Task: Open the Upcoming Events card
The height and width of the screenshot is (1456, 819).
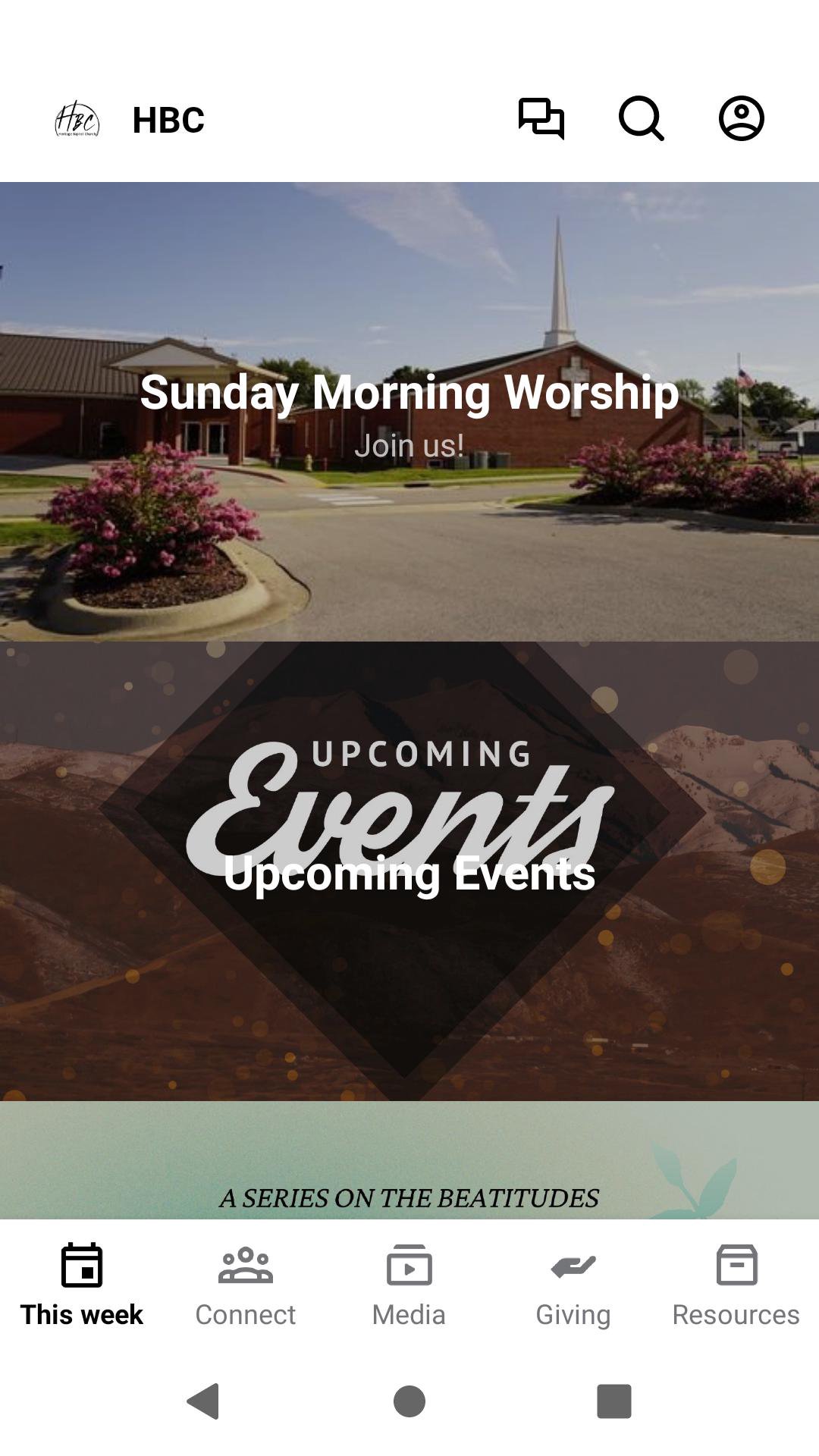Action: coord(409,871)
